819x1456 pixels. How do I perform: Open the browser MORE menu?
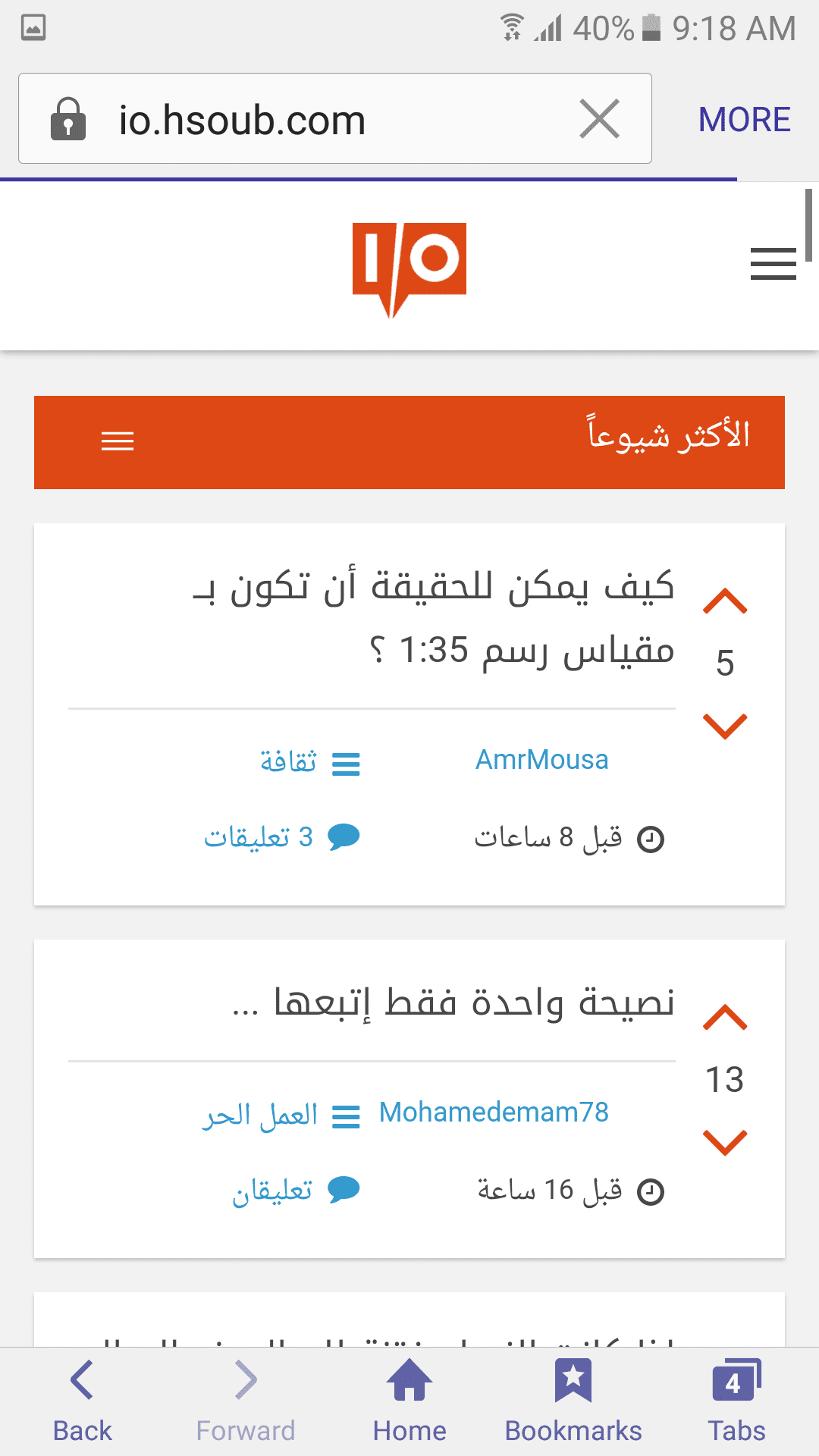[x=744, y=120]
